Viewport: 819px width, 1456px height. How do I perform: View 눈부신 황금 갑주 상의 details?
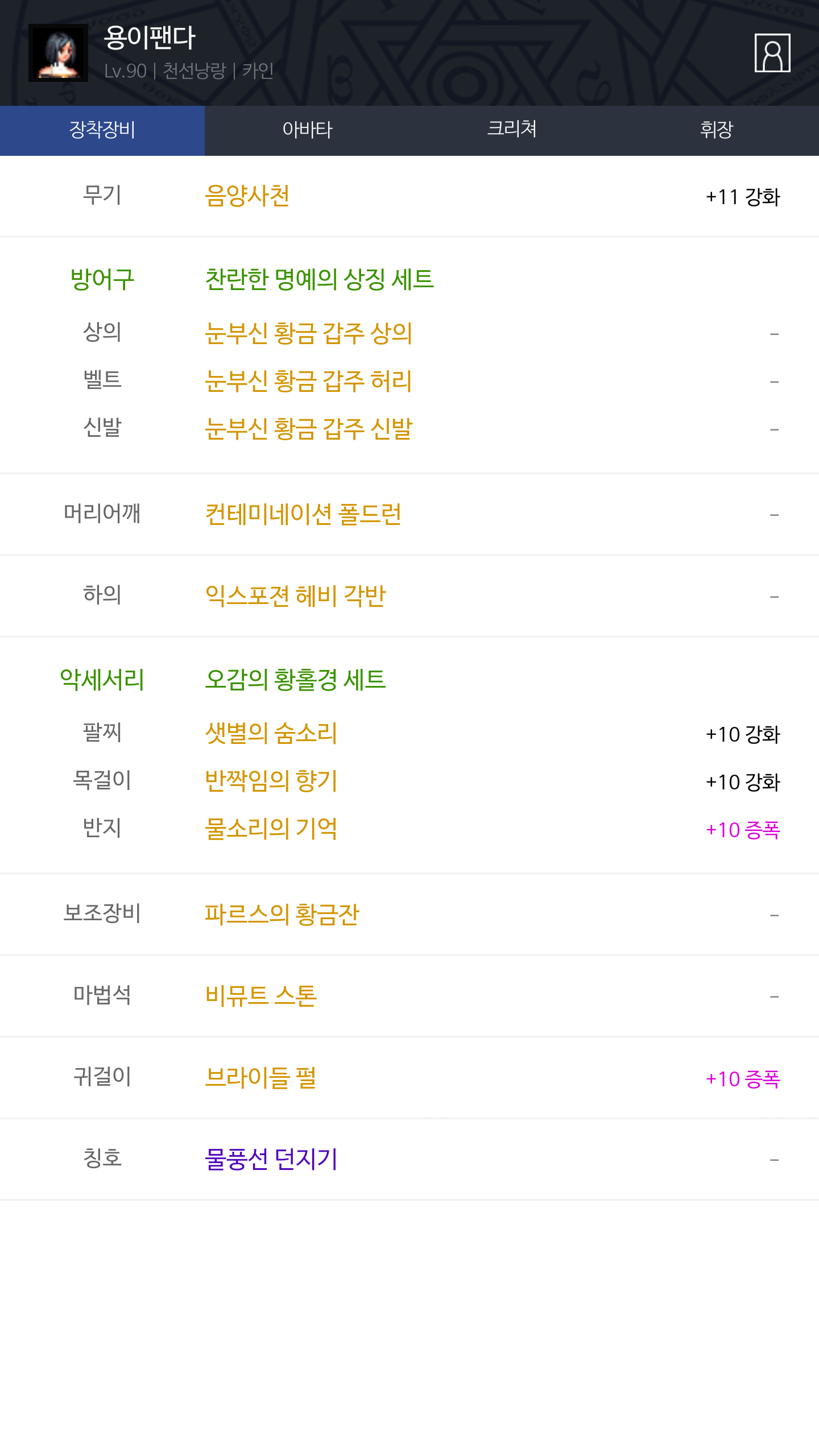click(x=308, y=333)
